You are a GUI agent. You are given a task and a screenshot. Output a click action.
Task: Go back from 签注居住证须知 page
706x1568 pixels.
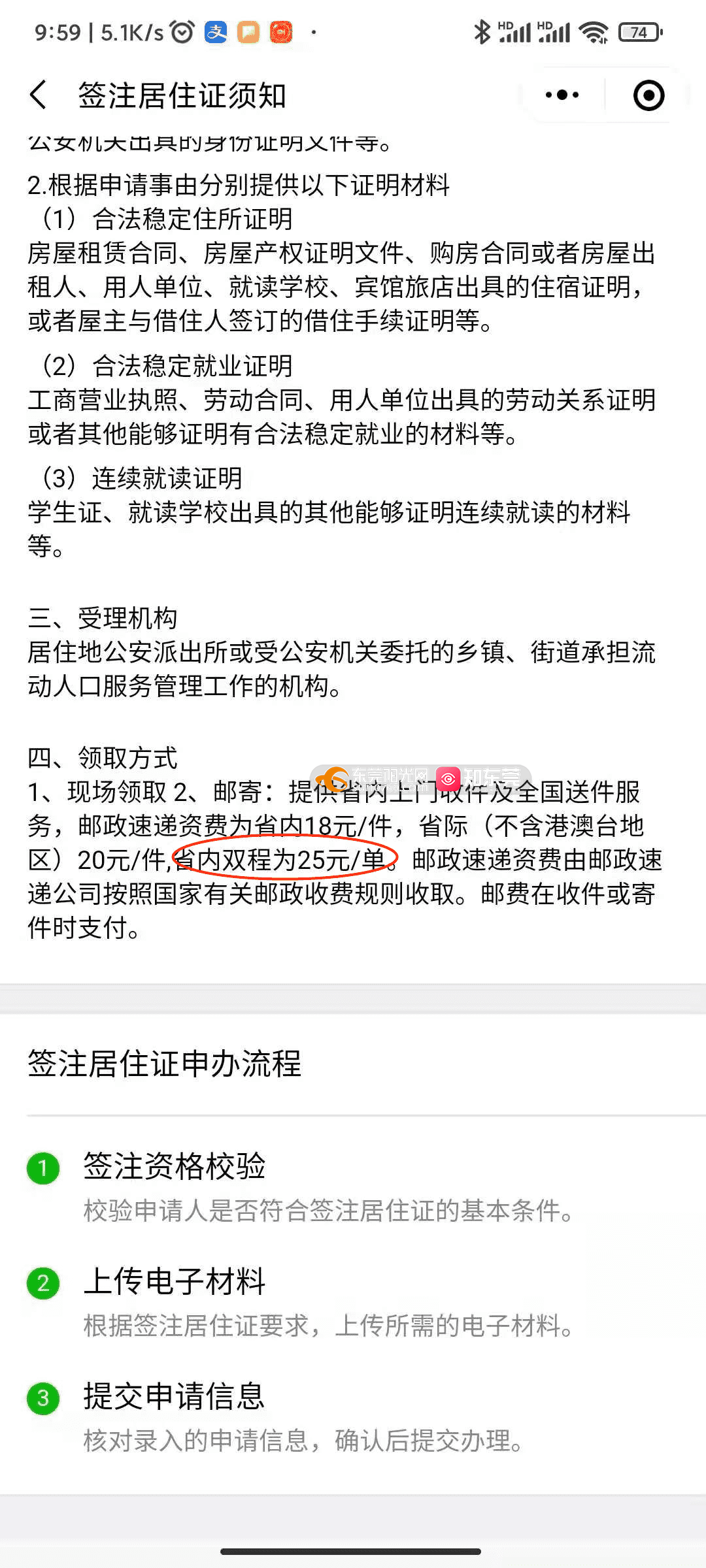click(x=39, y=95)
